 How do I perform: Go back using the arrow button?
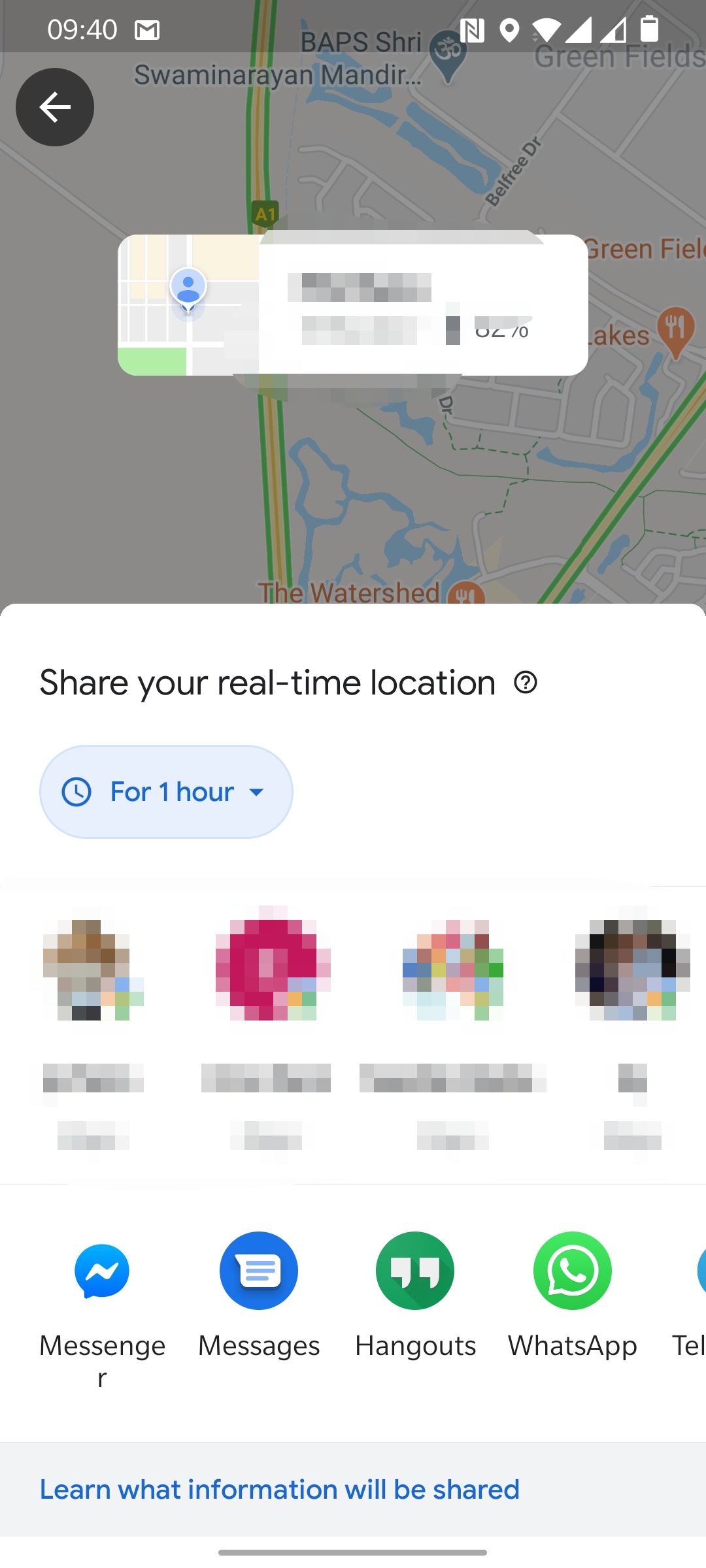pyautogui.click(x=55, y=107)
